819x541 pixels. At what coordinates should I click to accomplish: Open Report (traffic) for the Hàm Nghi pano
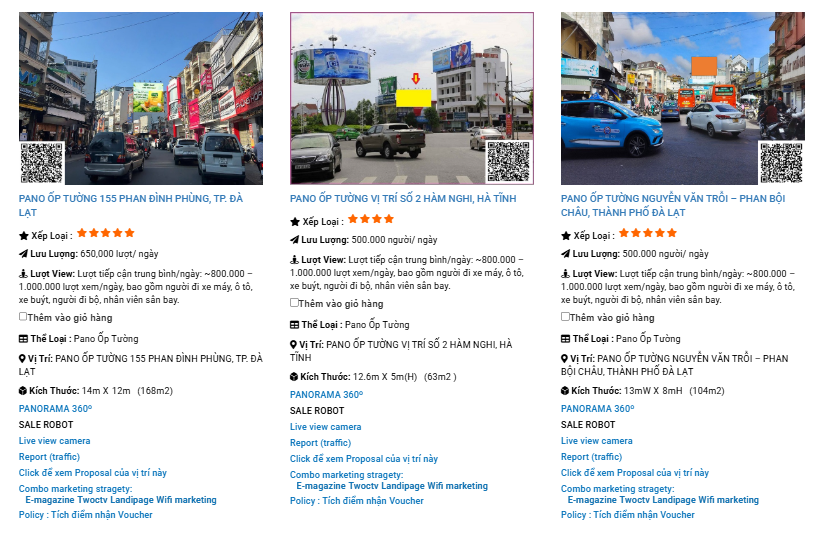tap(320, 443)
